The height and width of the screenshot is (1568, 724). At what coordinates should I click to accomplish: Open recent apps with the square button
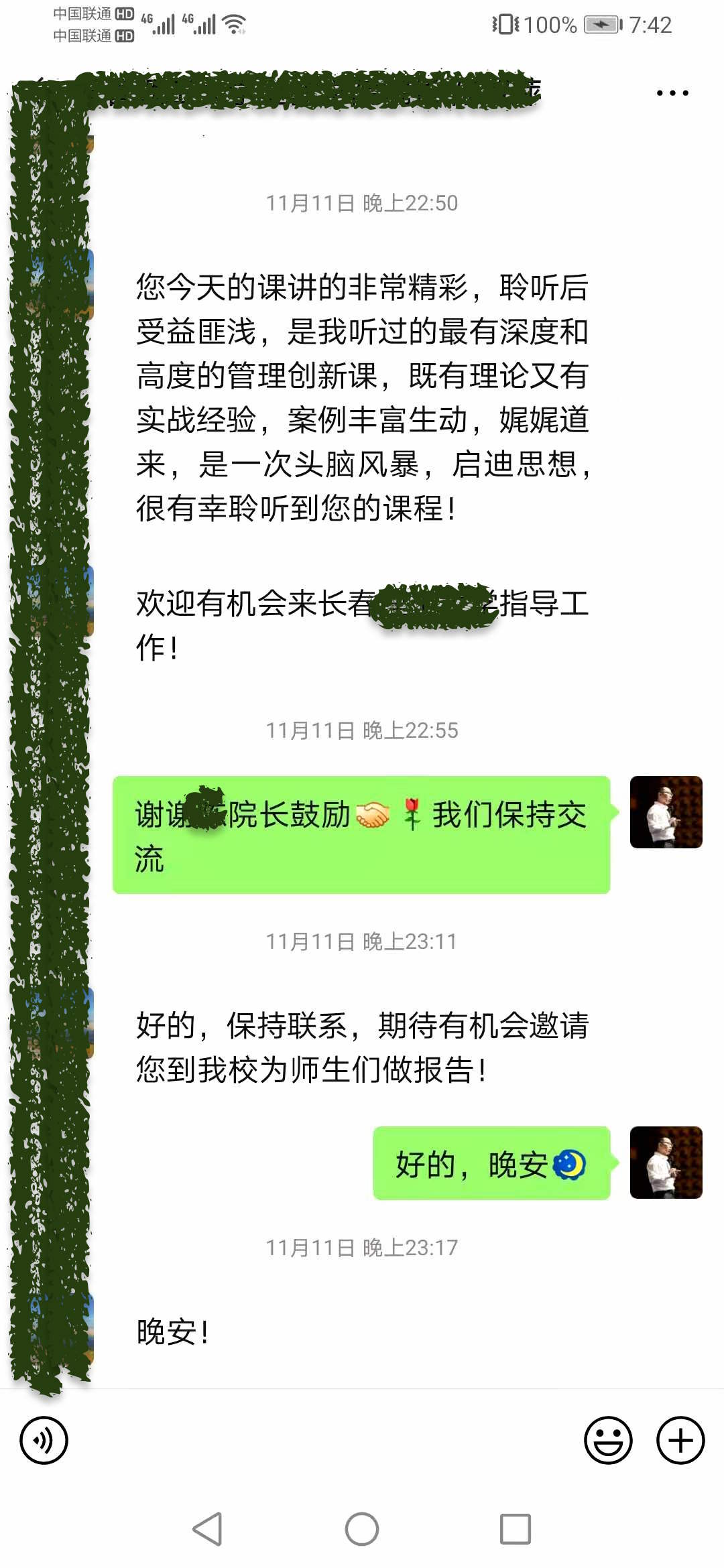[516, 1529]
